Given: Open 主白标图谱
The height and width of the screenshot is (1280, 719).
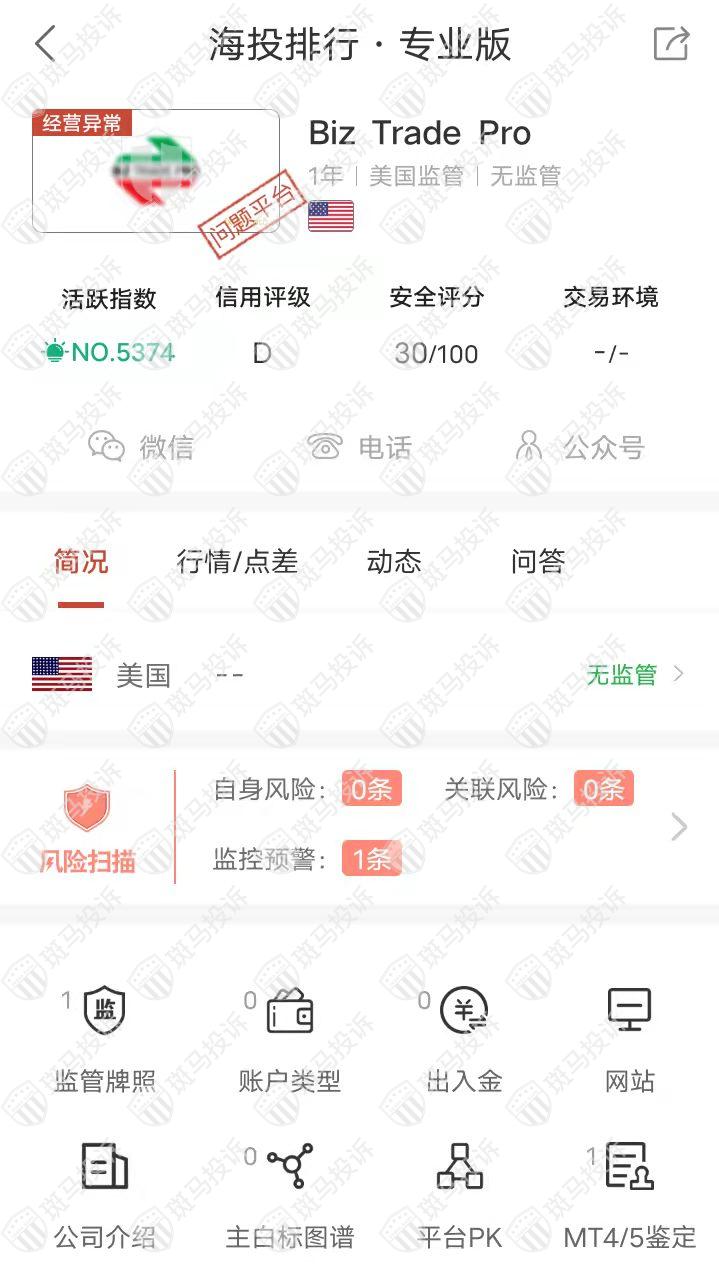Looking at the screenshot, I should [x=290, y=1195].
